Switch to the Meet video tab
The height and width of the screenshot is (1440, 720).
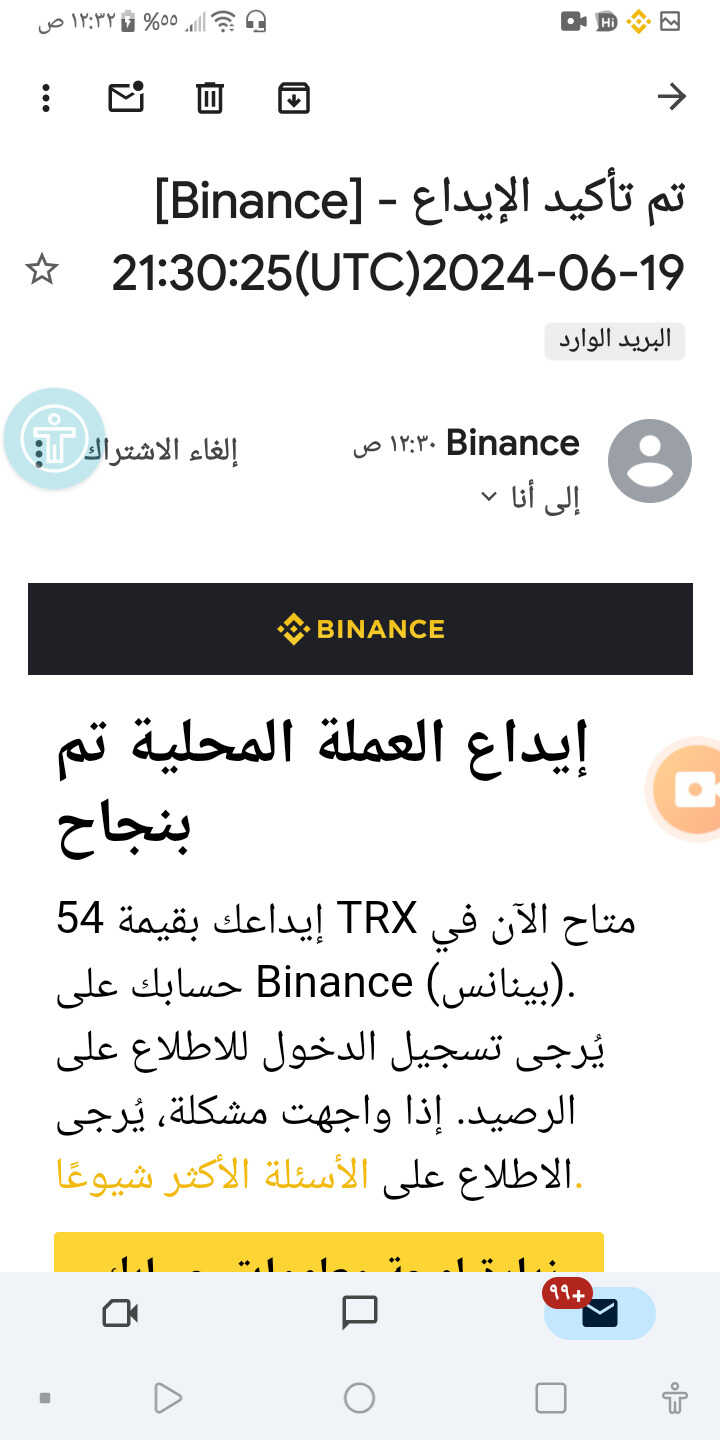120,1313
